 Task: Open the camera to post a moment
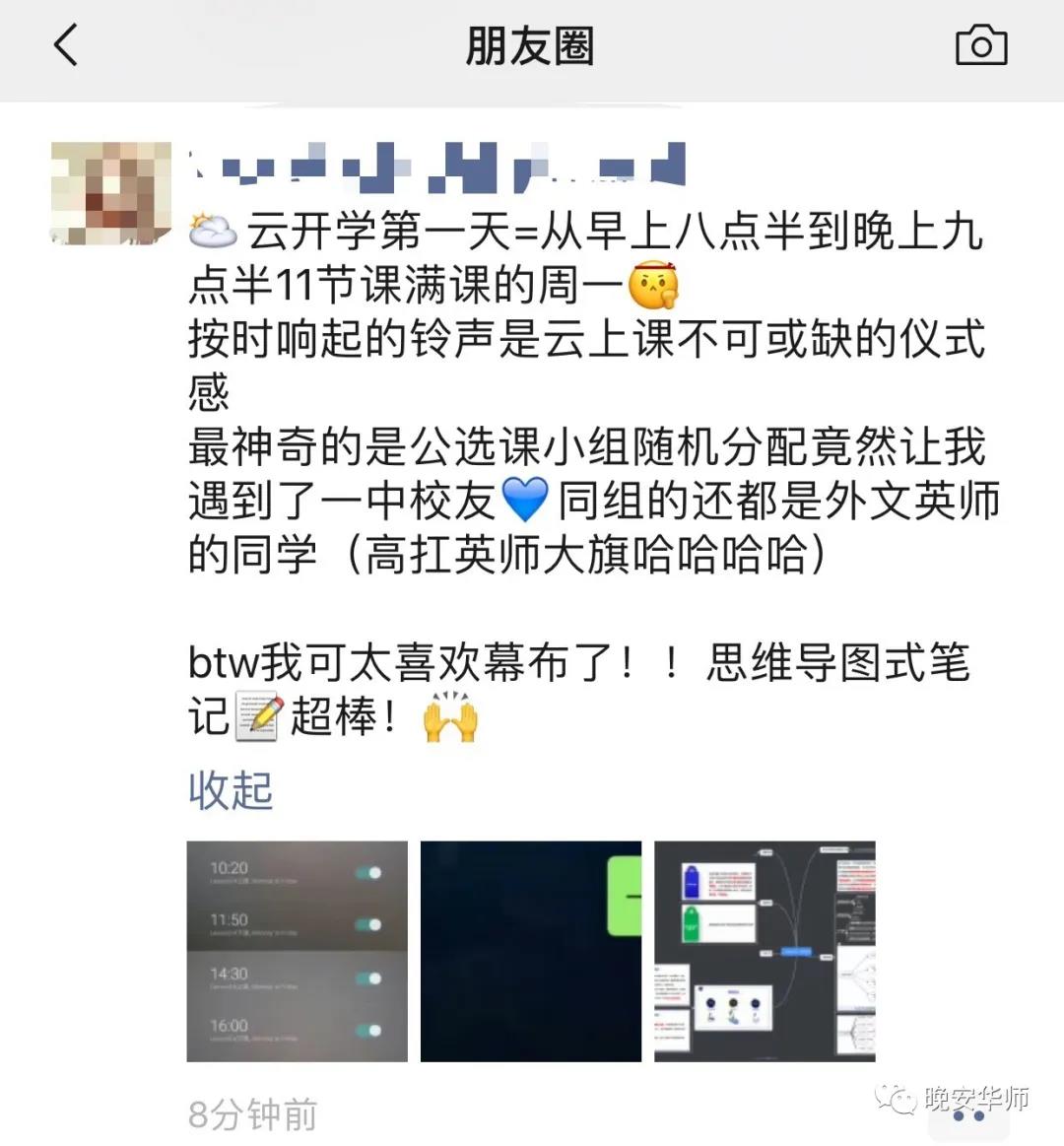click(x=981, y=45)
